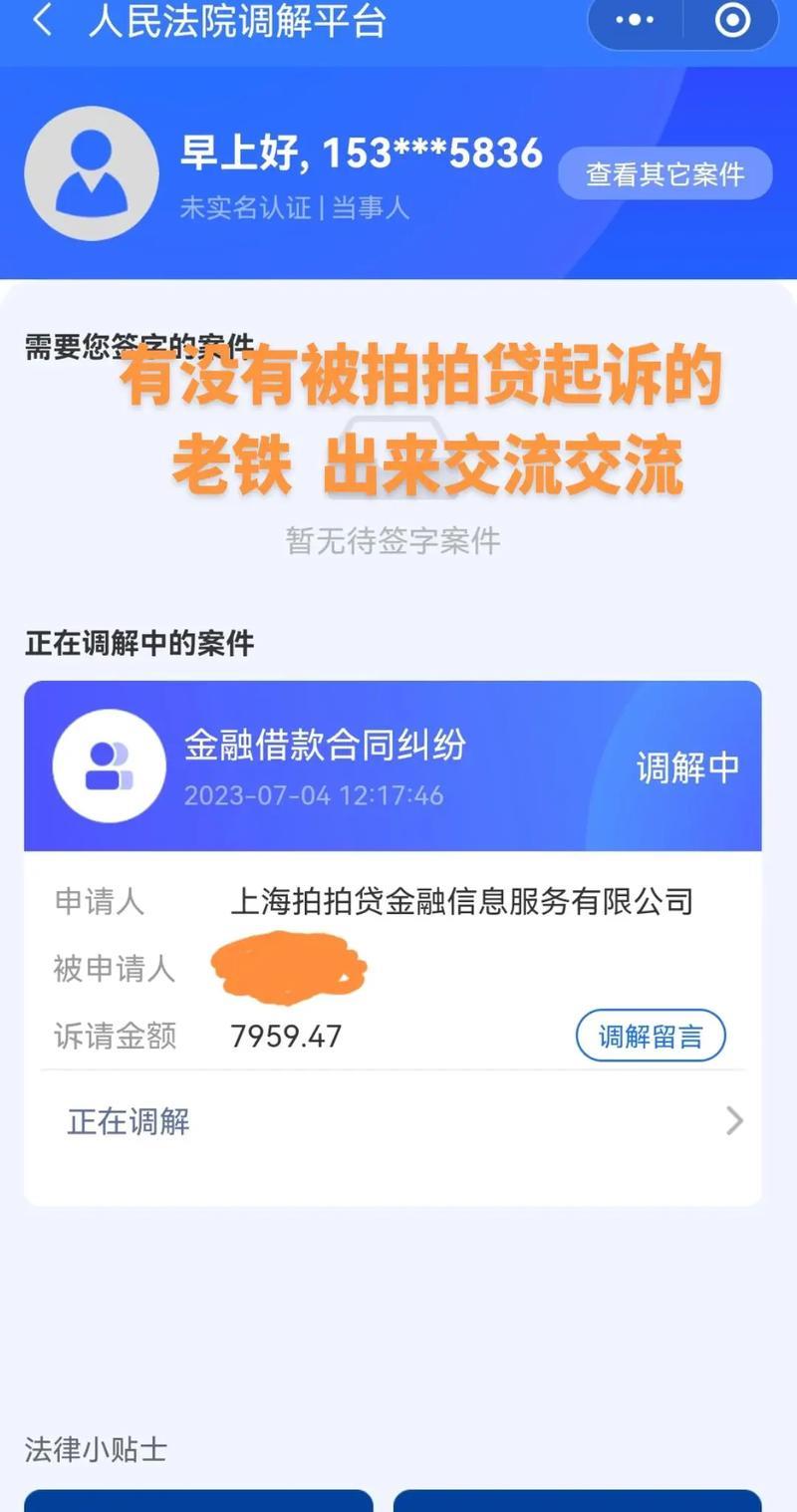Tap the user avatar profile icon
This screenshot has height=1512, width=797.
(92, 171)
